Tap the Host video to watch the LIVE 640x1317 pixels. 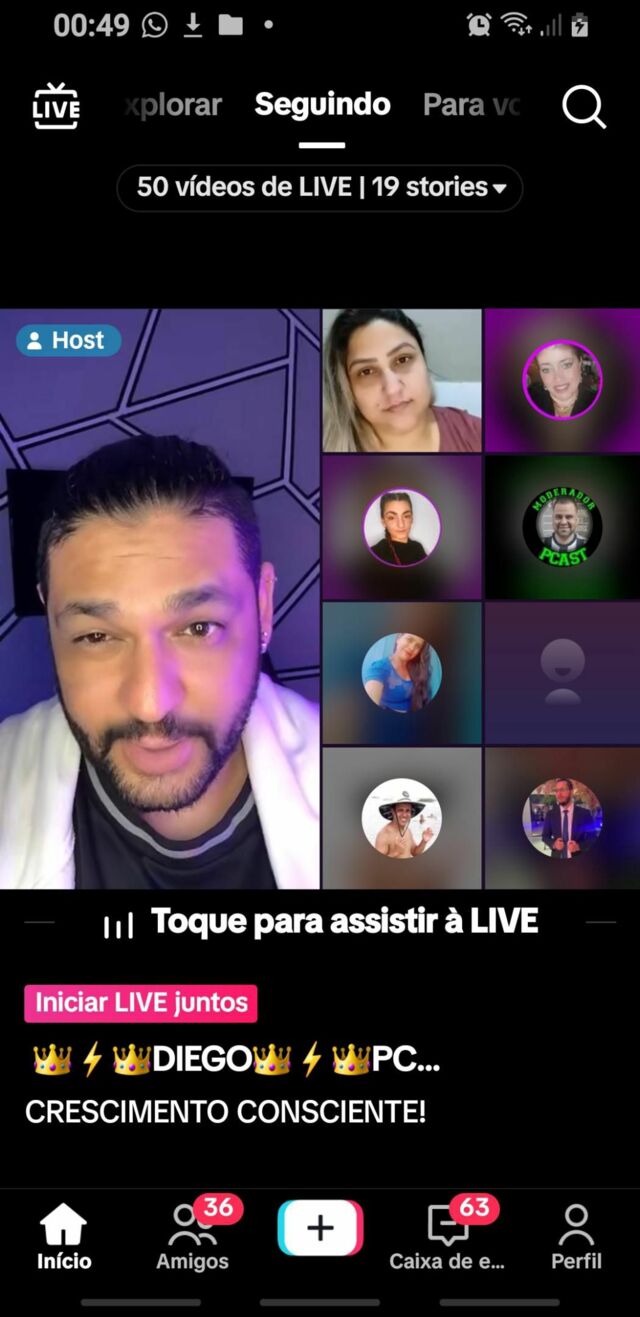(x=160, y=598)
